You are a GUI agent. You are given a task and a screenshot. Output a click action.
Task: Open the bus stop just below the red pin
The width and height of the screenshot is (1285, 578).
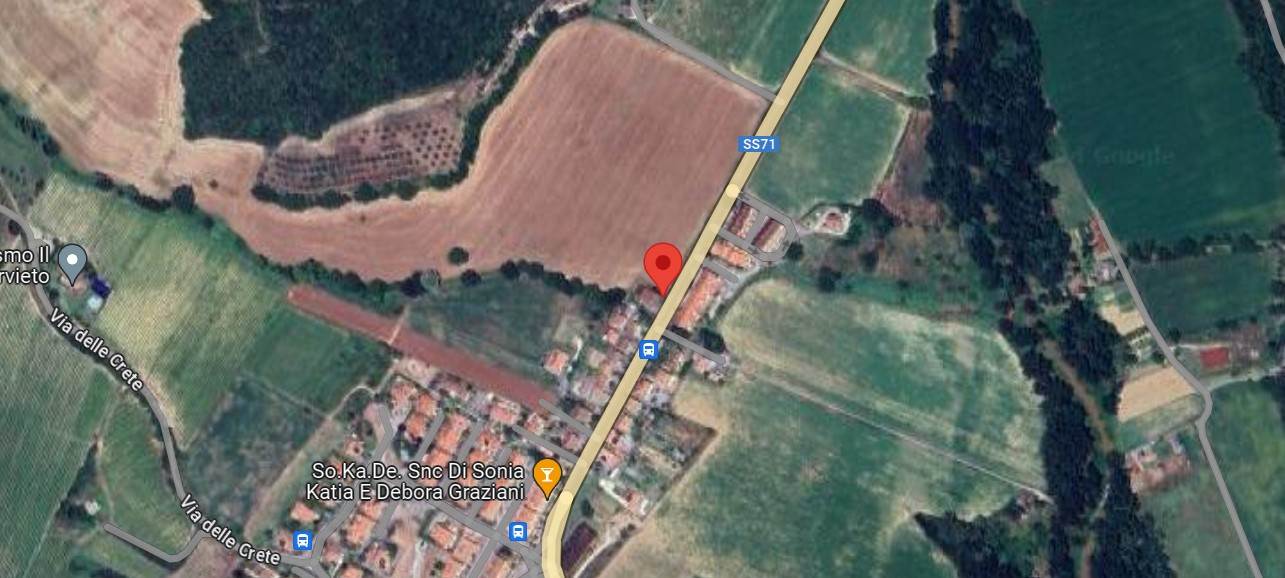(649, 349)
